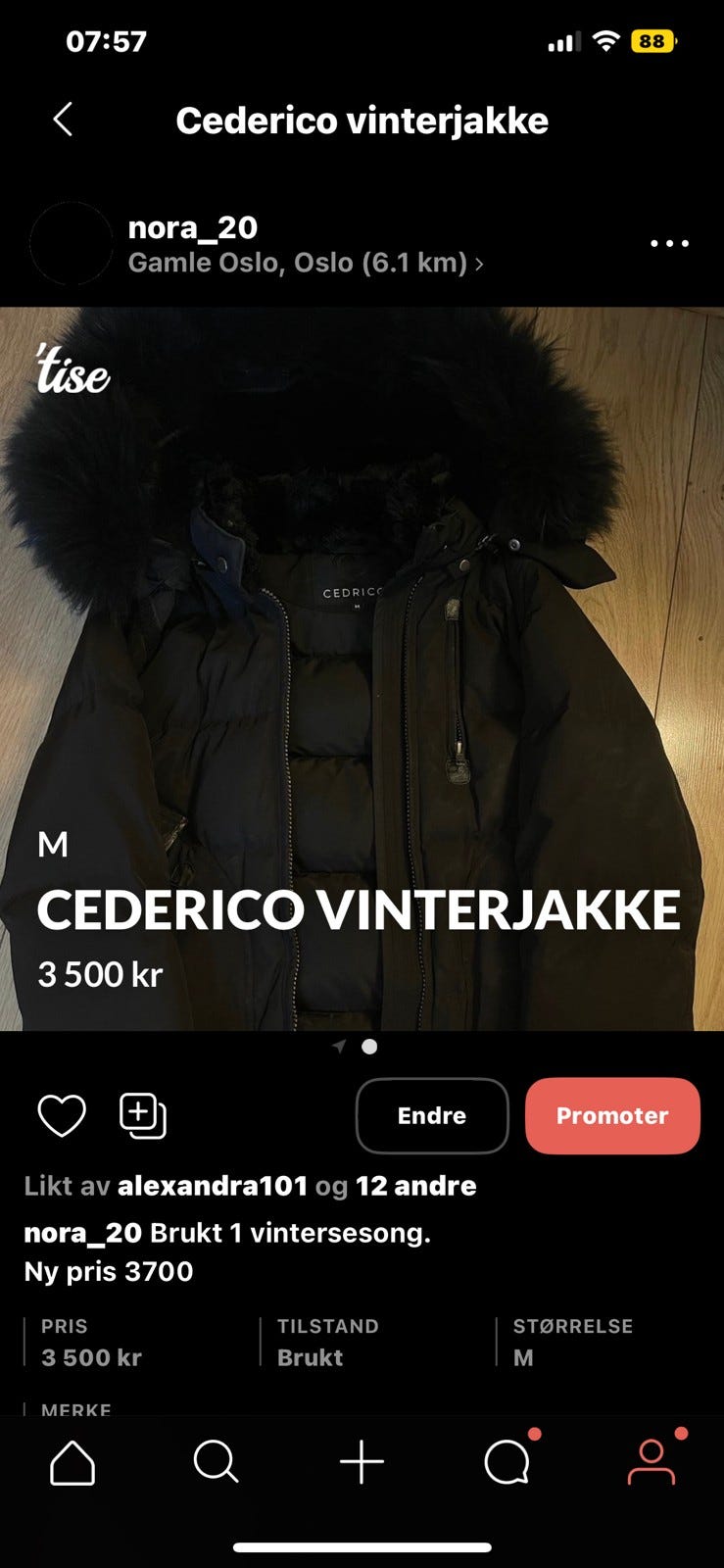Open the home feed icon
The image size is (724, 1568).
click(x=70, y=1463)
